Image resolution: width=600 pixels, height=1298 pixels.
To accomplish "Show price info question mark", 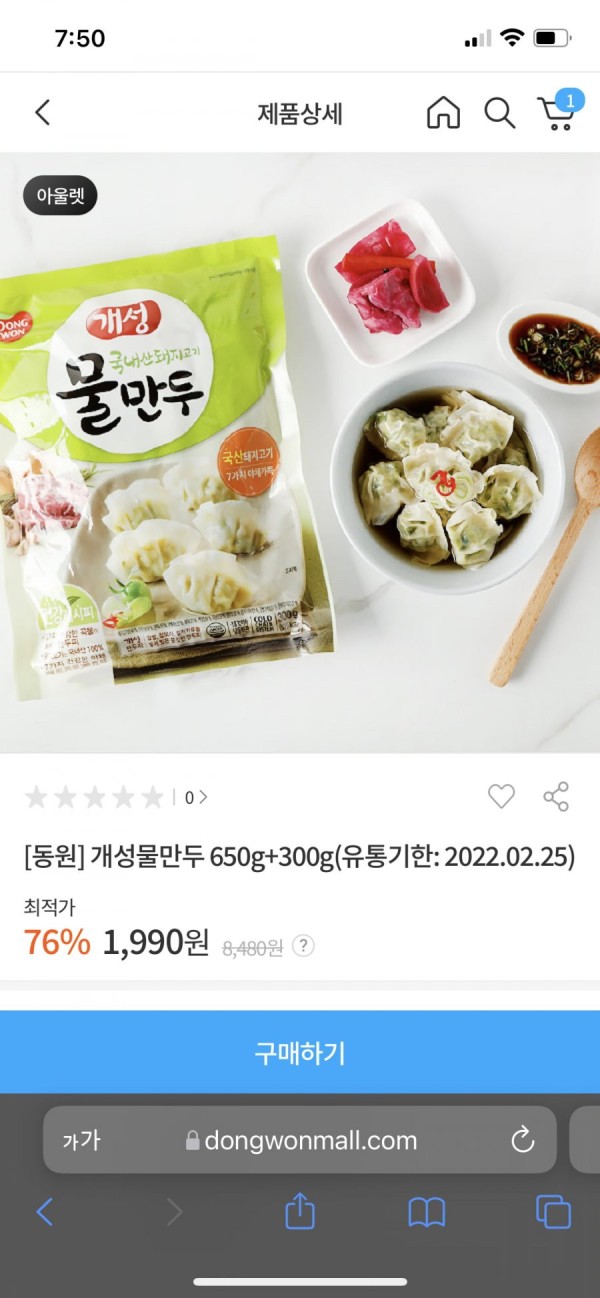I will click(x=304, y=945).
